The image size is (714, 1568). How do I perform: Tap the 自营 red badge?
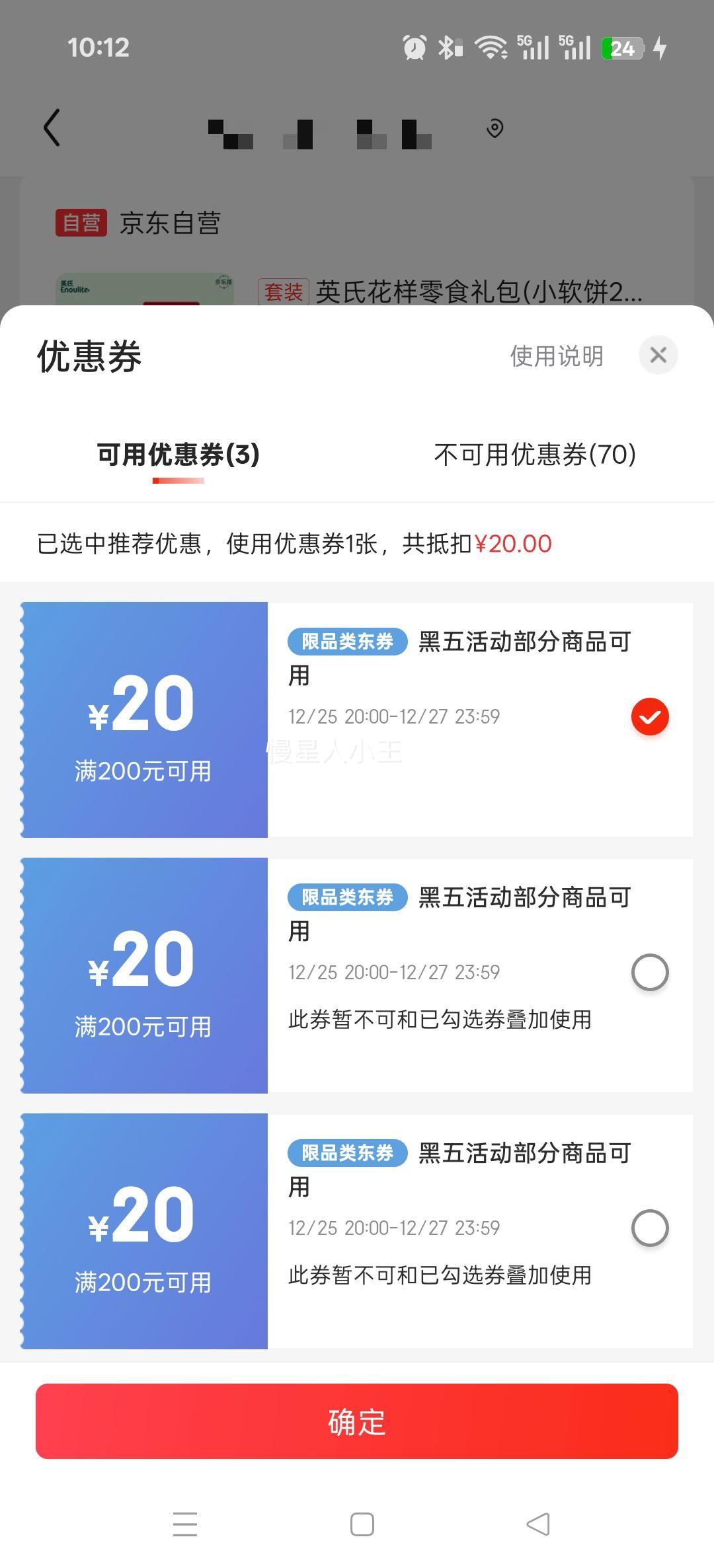82,223
